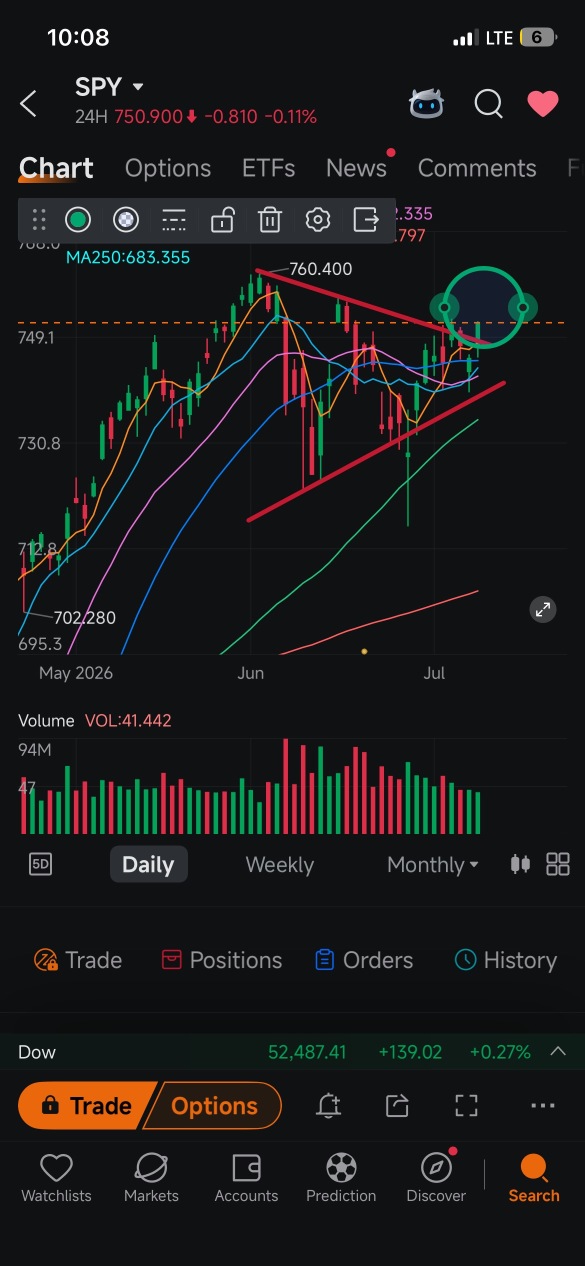The width and height of the screenshot is (585, 1266).
Task: Set a price alert with bell icon
Action: point(328,1106)
